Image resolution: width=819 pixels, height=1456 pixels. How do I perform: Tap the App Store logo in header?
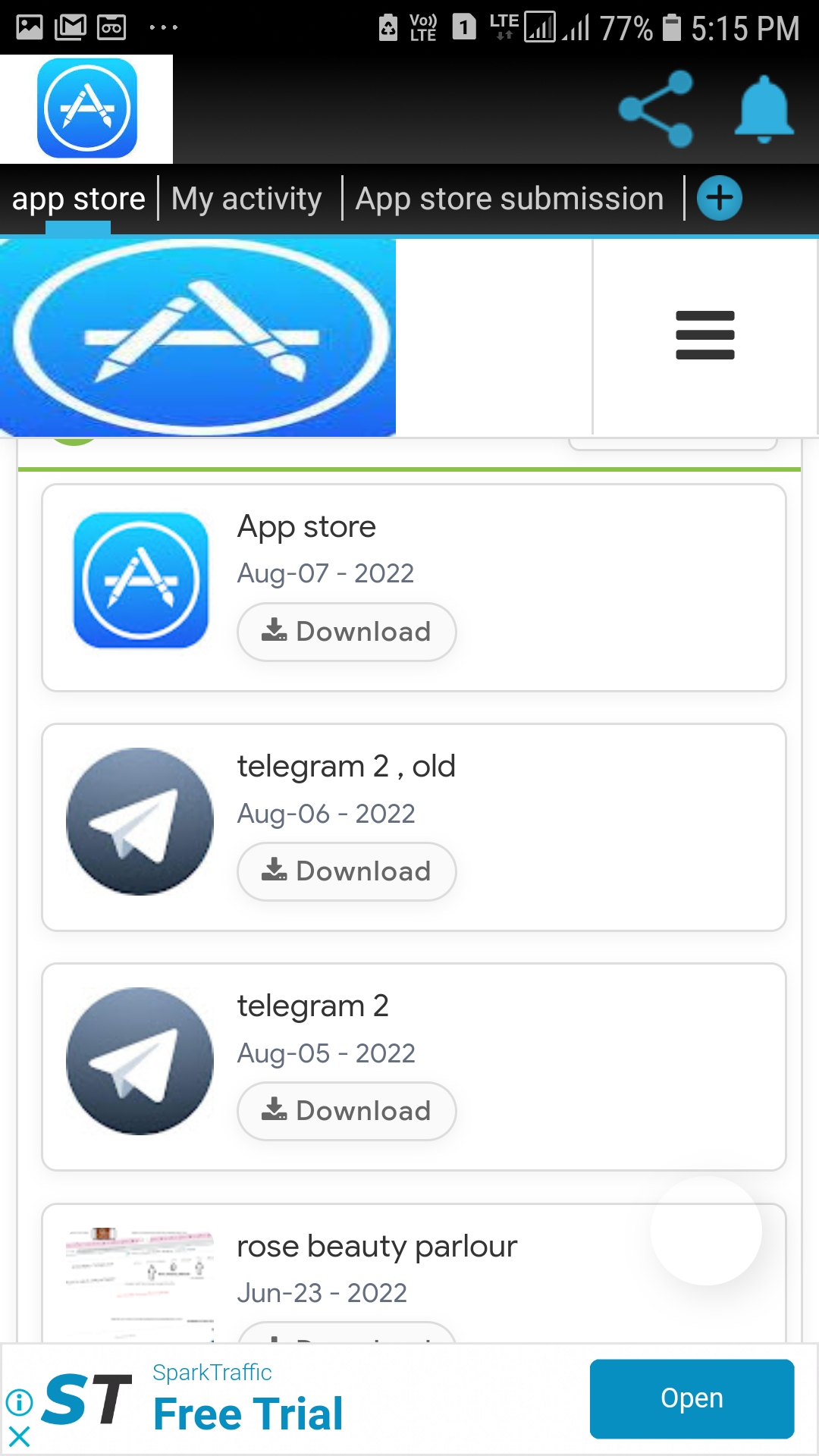click(87, 108)
